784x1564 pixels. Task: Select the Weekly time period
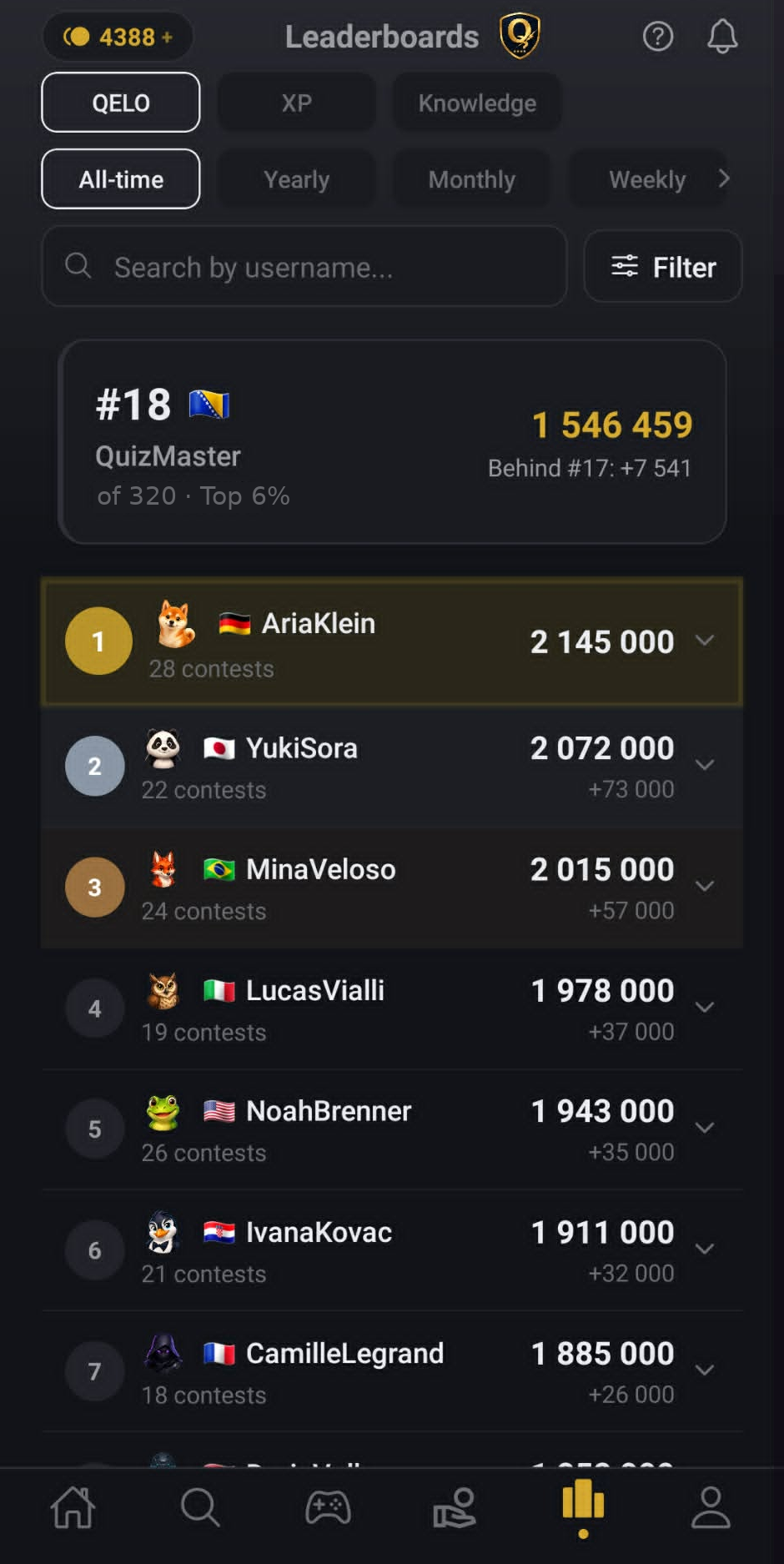[x=647, y=179]
